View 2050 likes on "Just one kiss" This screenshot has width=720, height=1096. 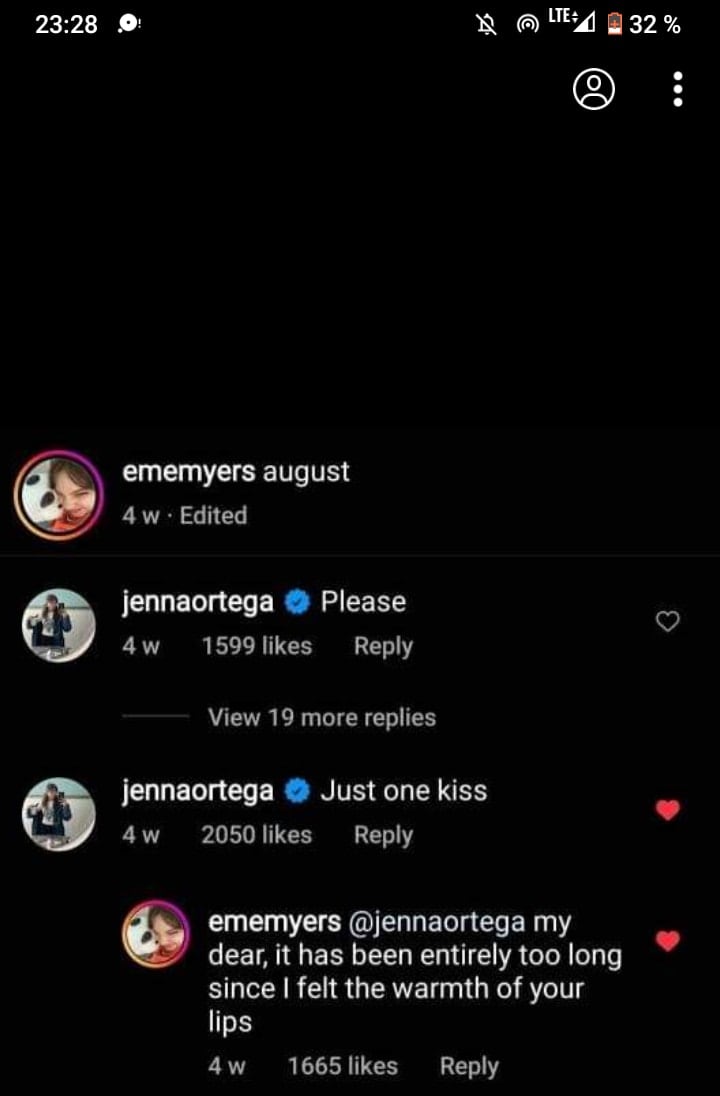click(x=256, y=835)
